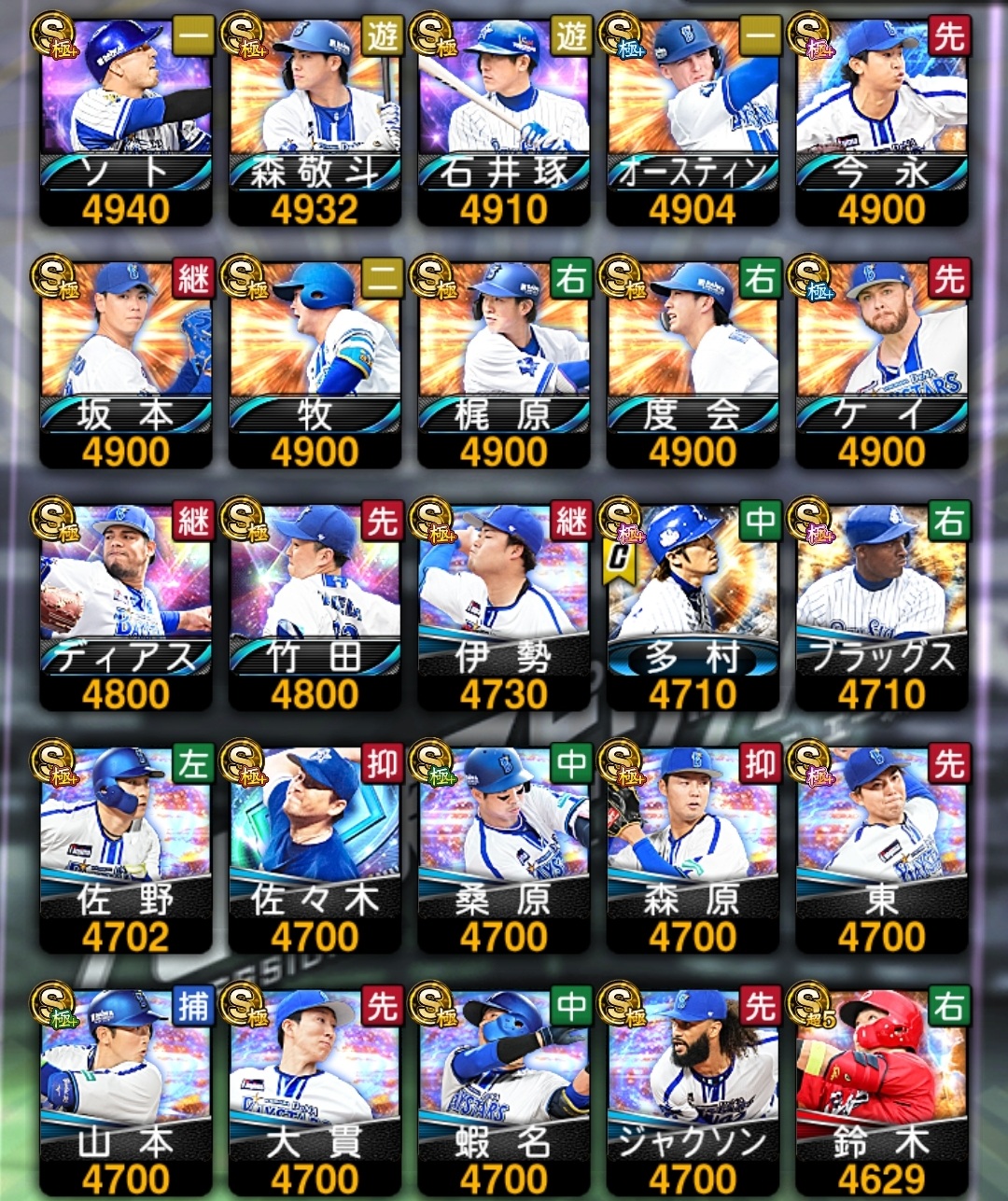
Task: Open the ディアス card
Action: [126, 607]
